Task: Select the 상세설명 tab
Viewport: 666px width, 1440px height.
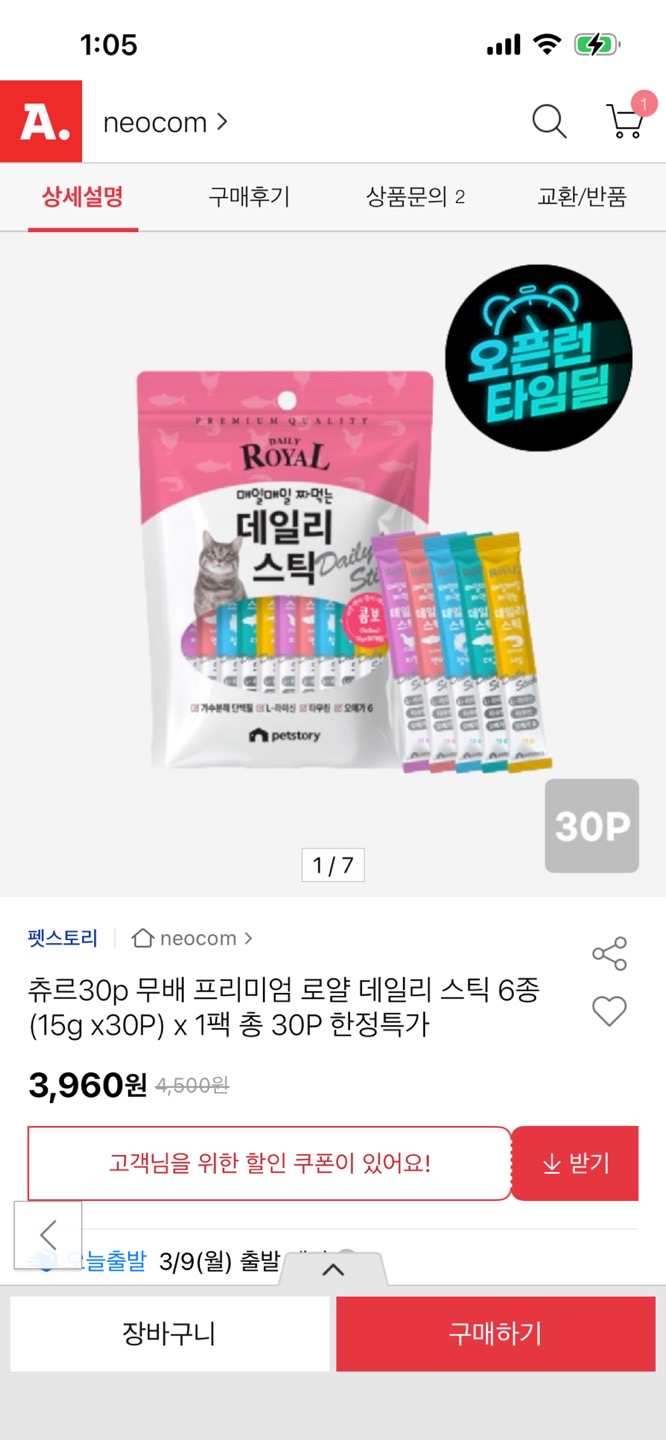Action: (83, 197)
